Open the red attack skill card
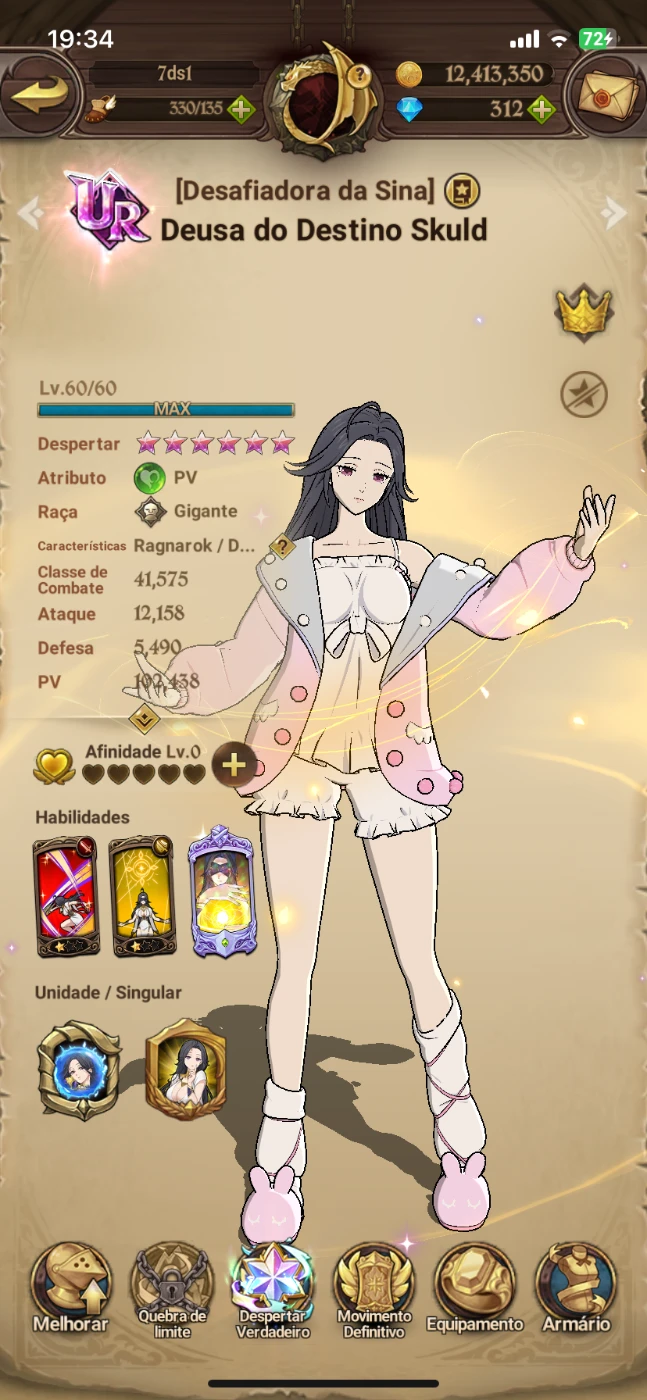Image resolution: width=647 pixels, height=1400 pixels. tap(65, 896)
